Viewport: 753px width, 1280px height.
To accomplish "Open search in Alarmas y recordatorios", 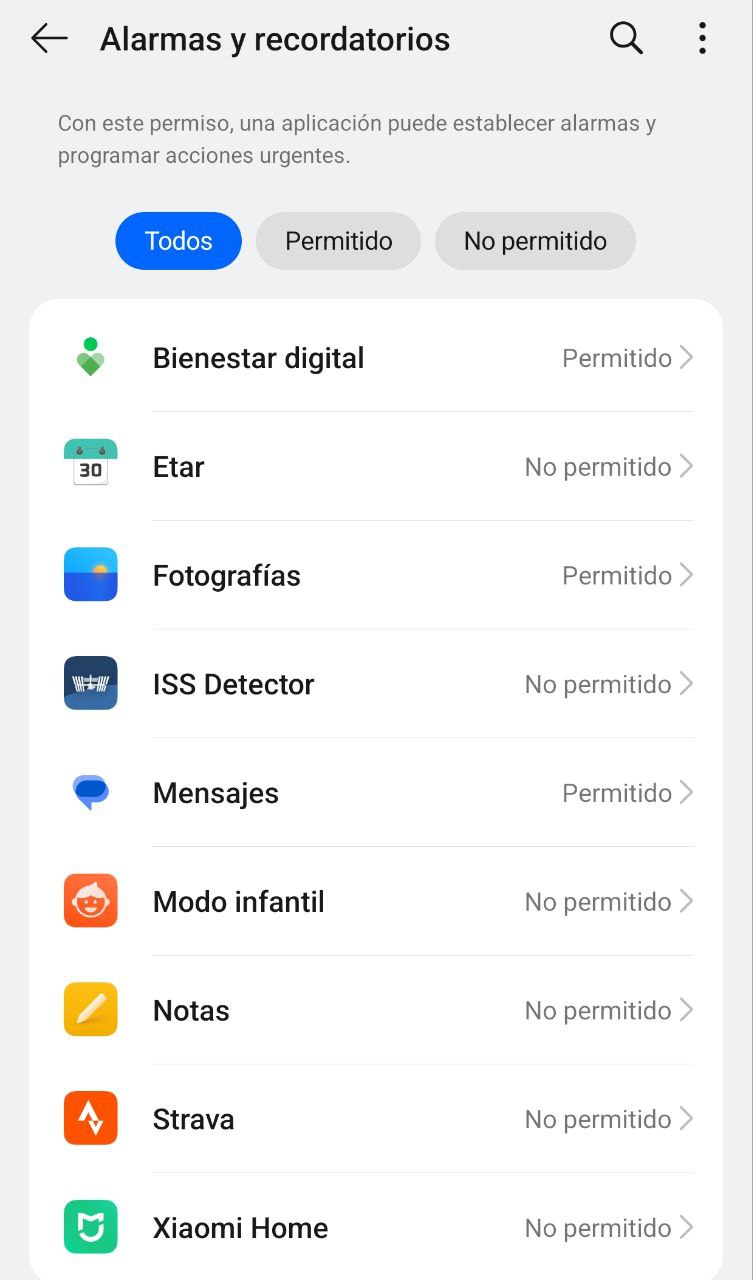I will [x=626, y=39].
